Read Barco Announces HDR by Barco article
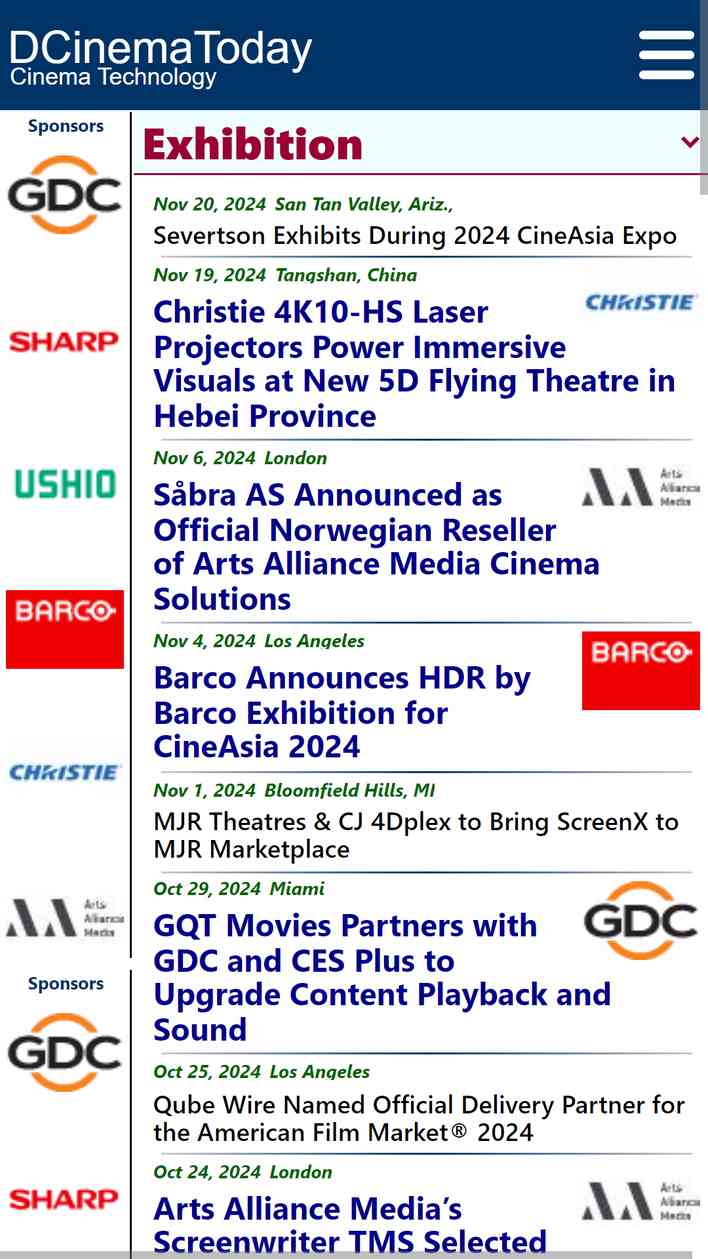This screenshot has height=1259, width=708. click(x=342, y=712)
